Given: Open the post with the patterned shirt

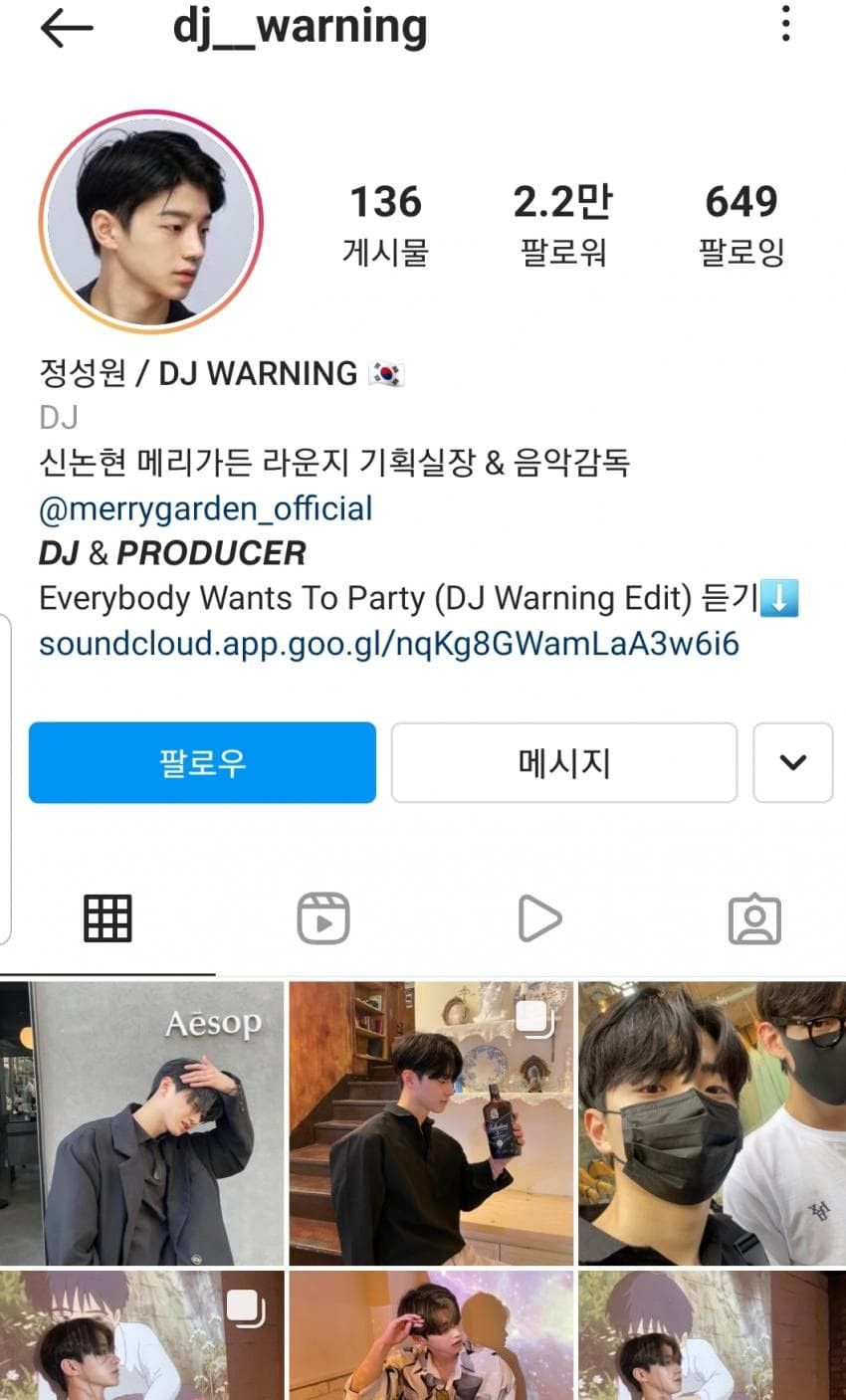Looking at the screenshot, I should (x=431, y=1335).
